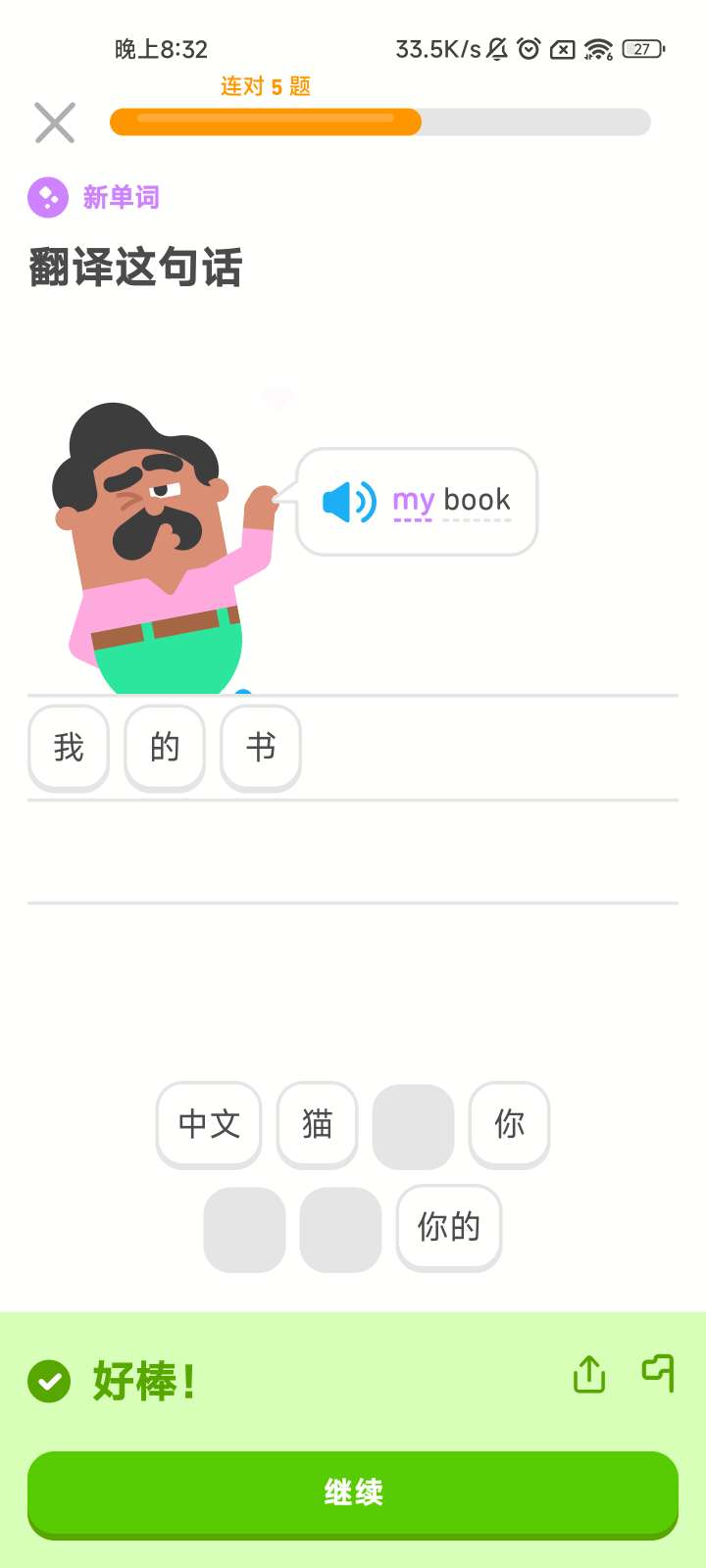Share this correct answer
The height and width of the screenshot is (1568, 706).
pos(589,1374)
